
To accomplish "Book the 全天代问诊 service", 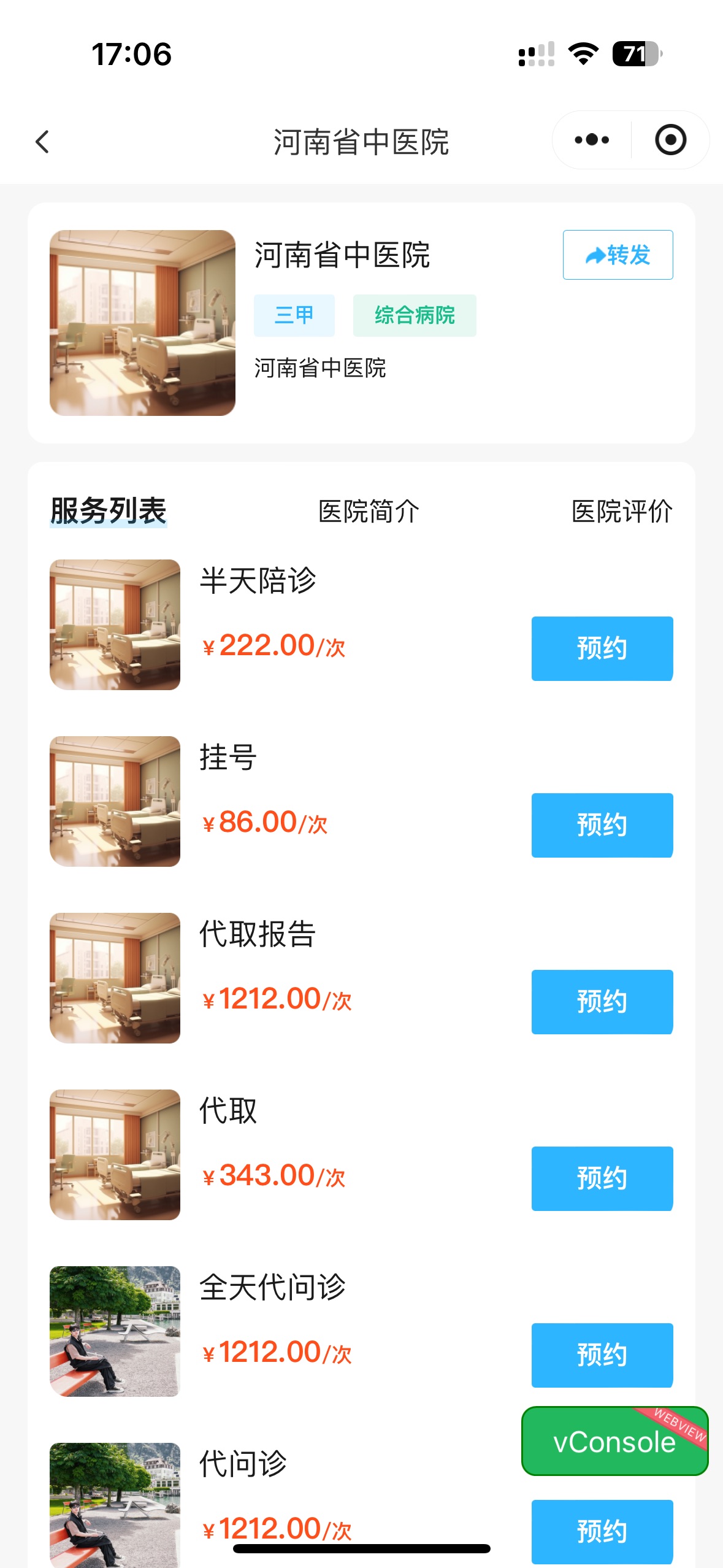I will pyautogui.click(x=602, y=1355).
